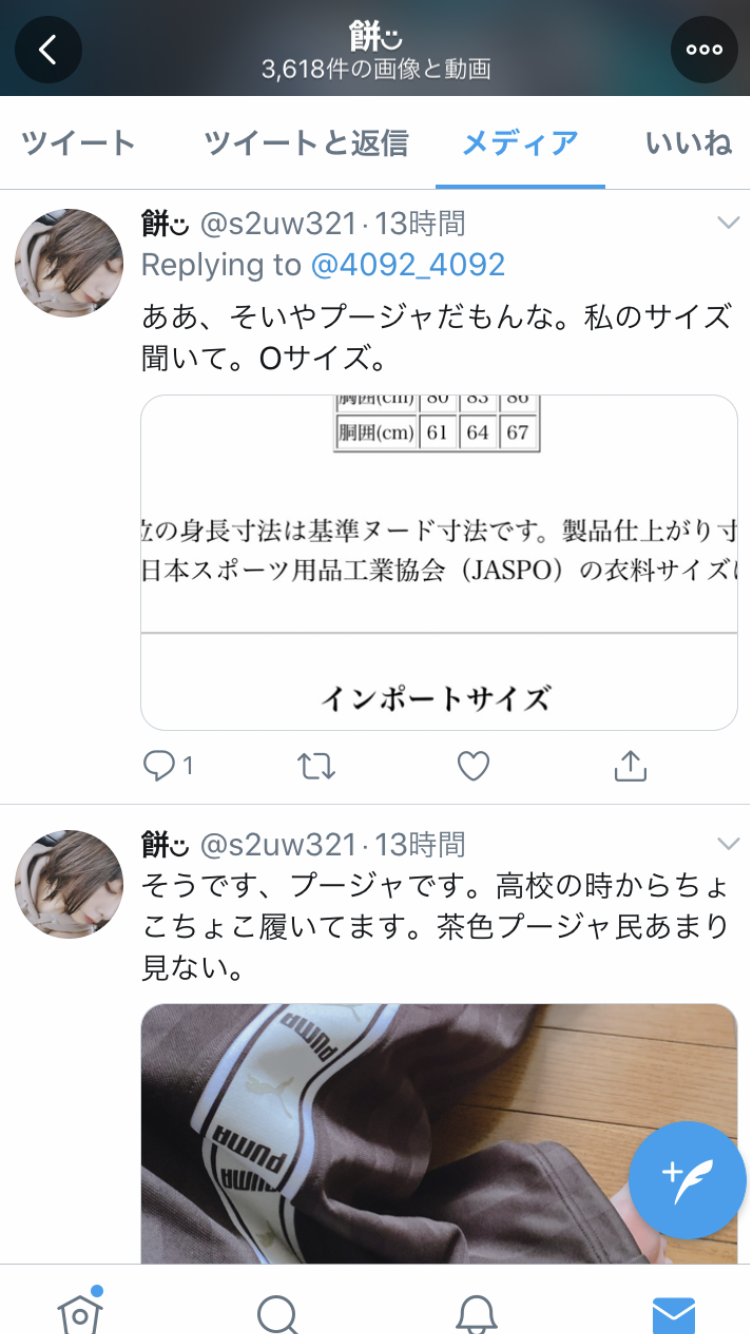
Task: Reply to the Oサイズ tweet
Action: pos(160,766)
